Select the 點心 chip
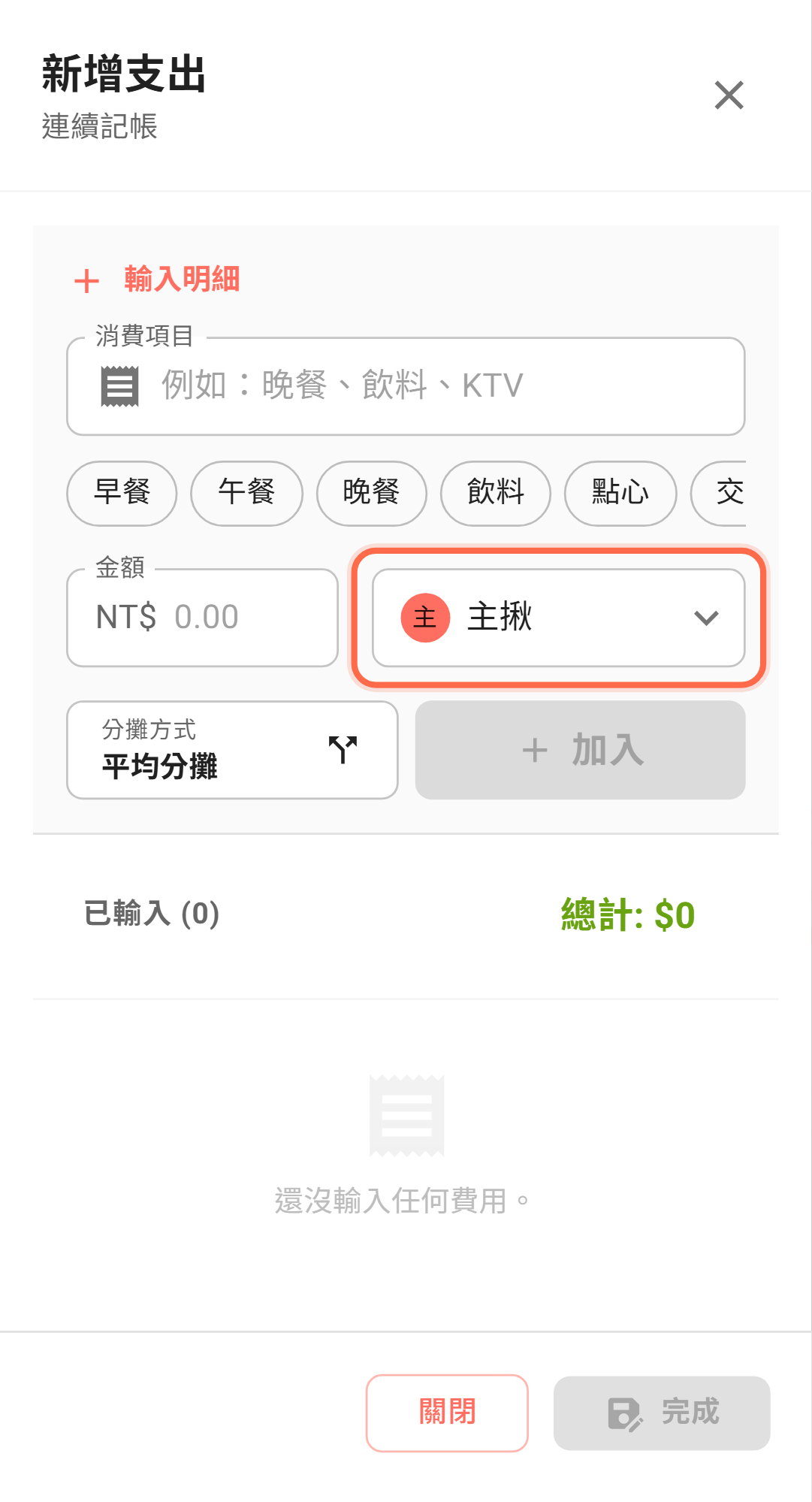Image resolution: width=812 pixels, height=1502 pixels. [x=620, y=493]
